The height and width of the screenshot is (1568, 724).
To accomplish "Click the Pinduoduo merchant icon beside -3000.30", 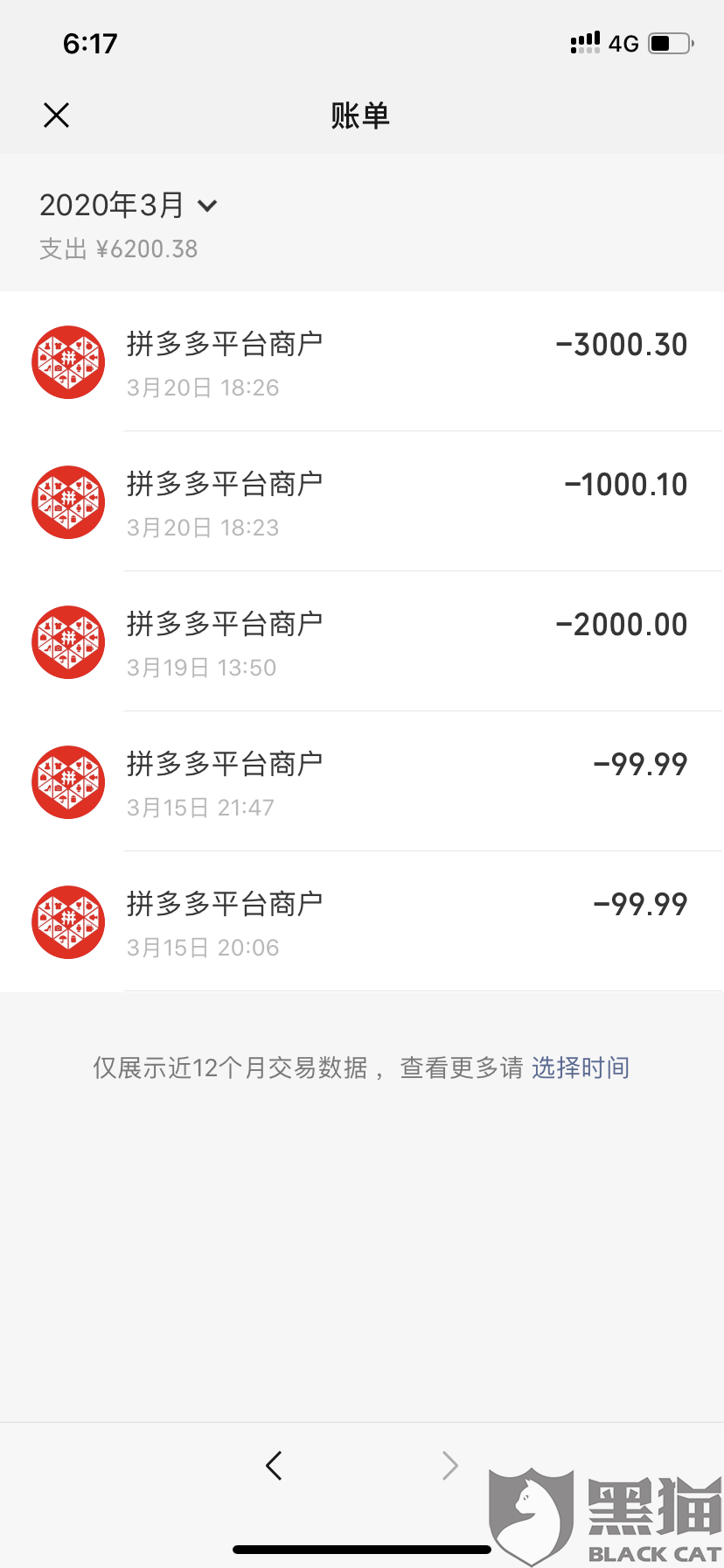I will [x=68, y=362].
